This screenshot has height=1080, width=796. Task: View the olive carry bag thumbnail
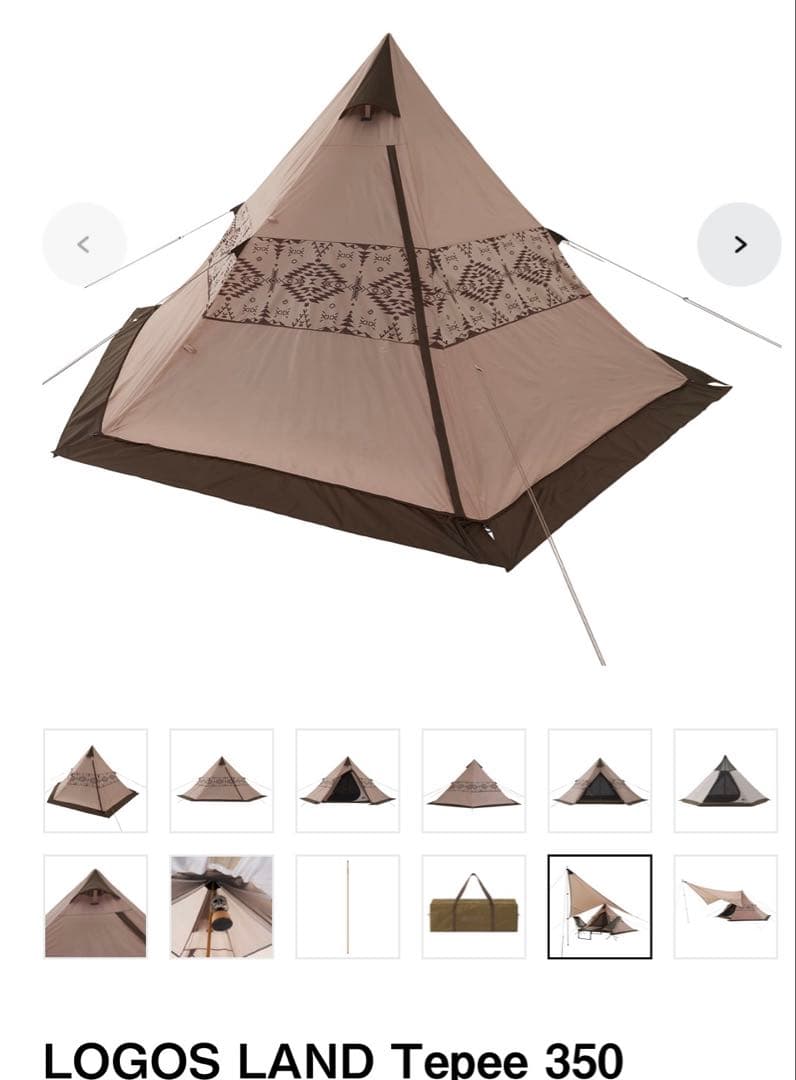pos(473,906)
